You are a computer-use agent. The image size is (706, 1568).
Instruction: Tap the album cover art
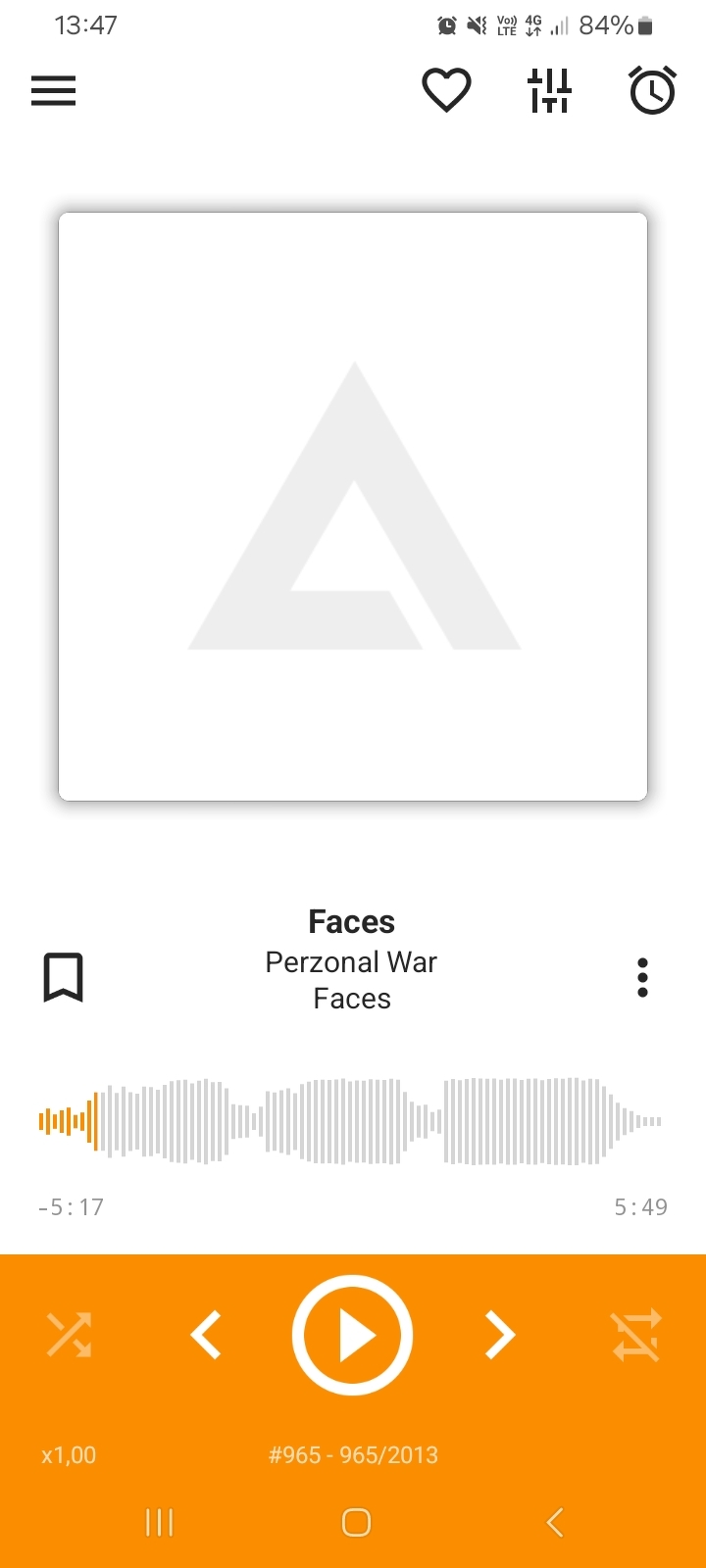pyautogui.click(x=353, y=507)
